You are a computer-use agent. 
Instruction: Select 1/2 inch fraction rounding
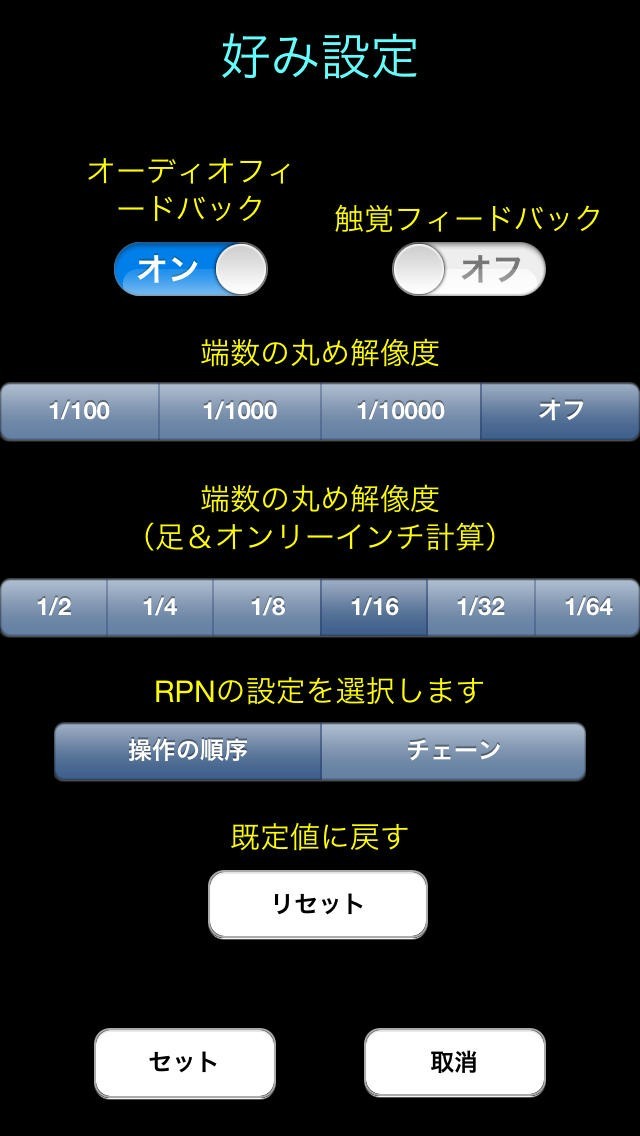click(54, 607)
